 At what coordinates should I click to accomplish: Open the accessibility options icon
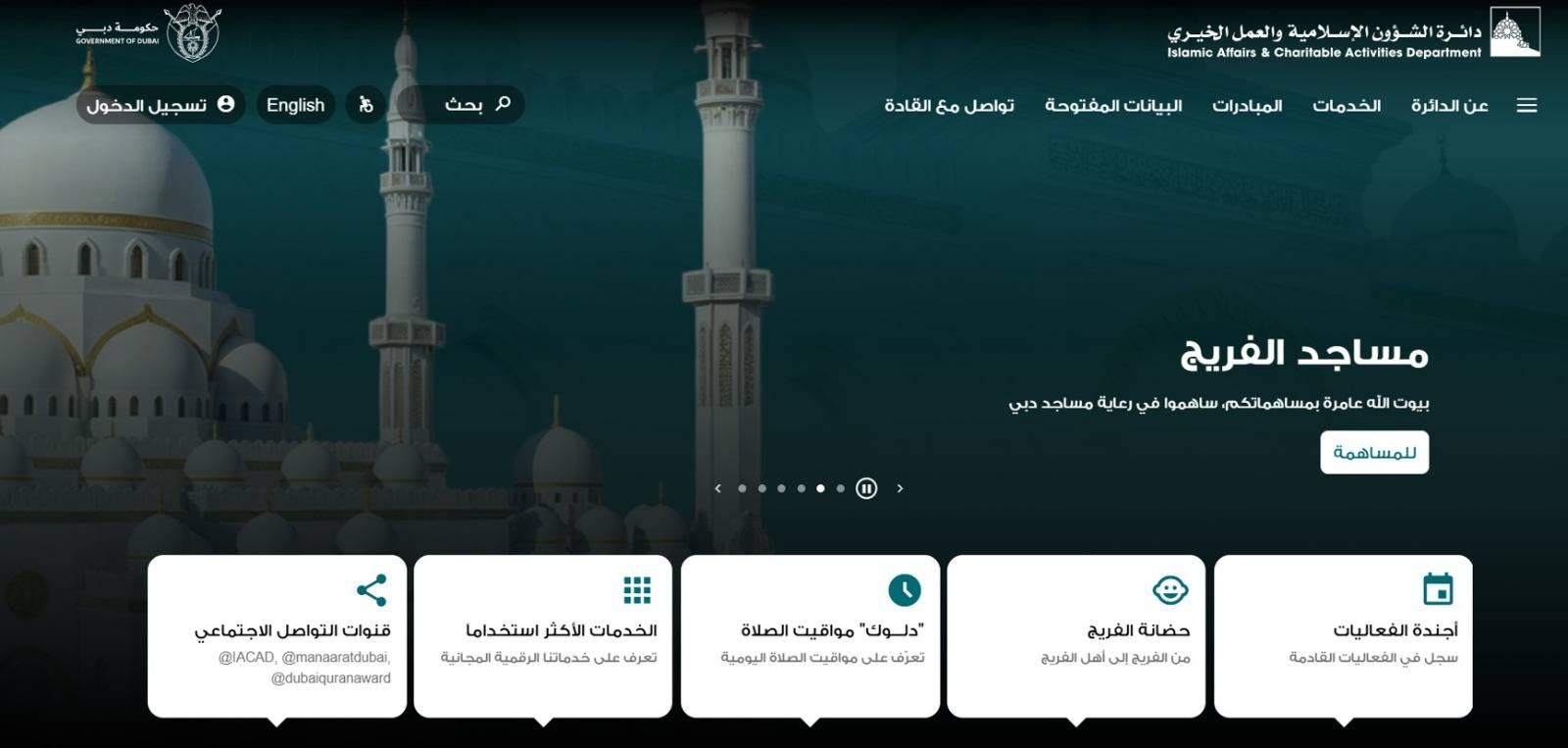point(366,104)
